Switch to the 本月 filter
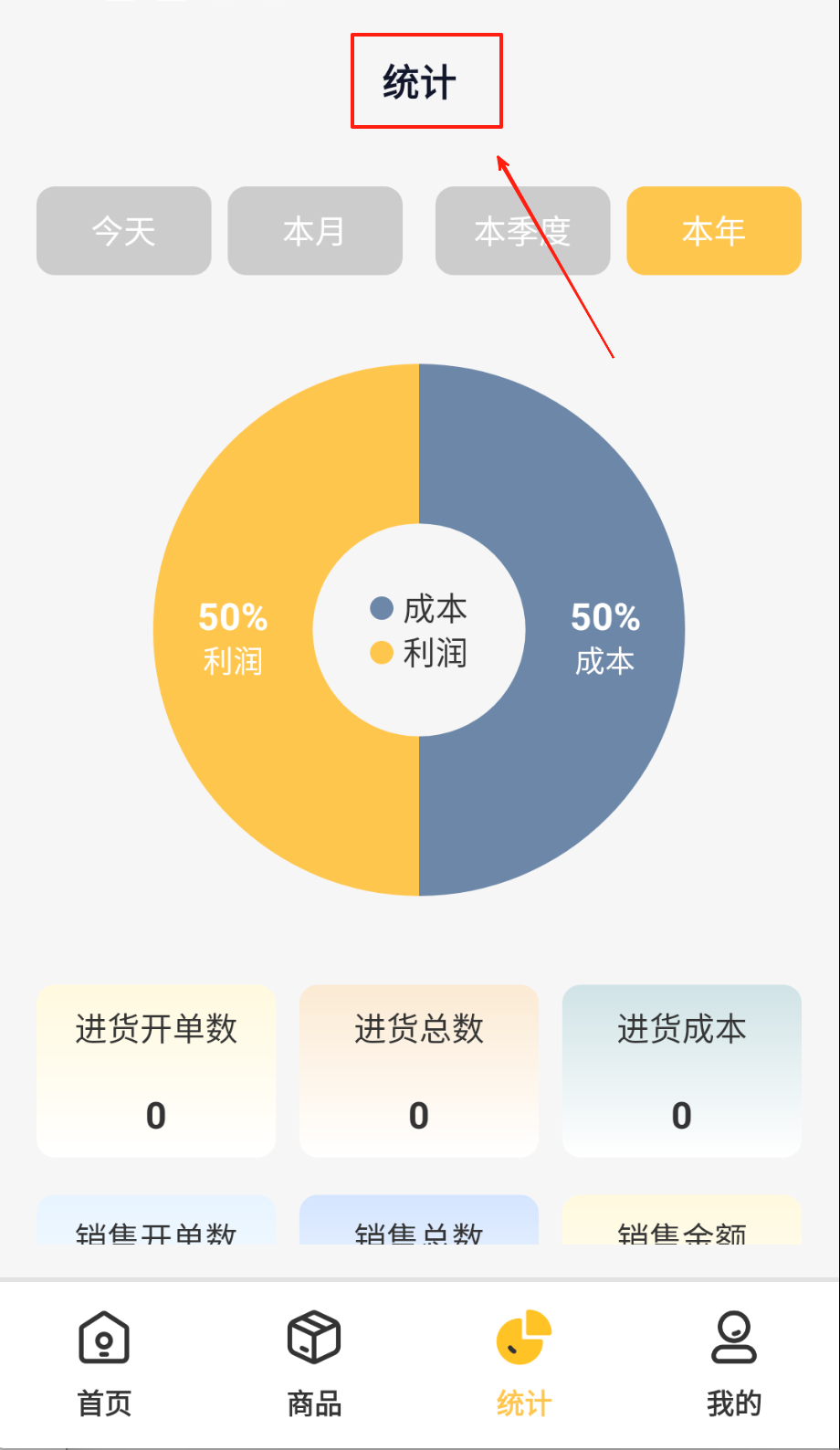The image size is (840, 1450). pos(315,231)
